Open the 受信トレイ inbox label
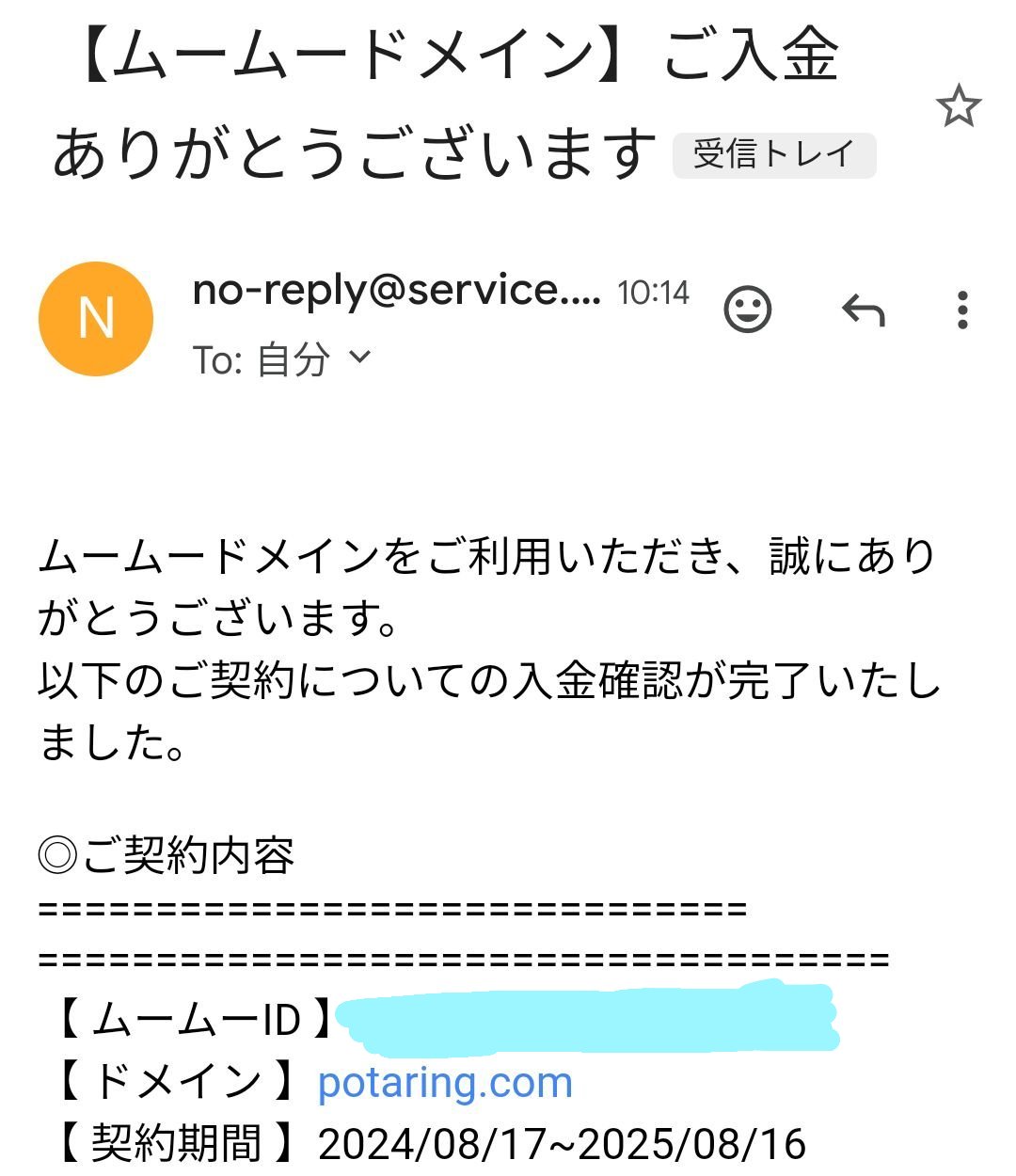 [x=771, y=153]
